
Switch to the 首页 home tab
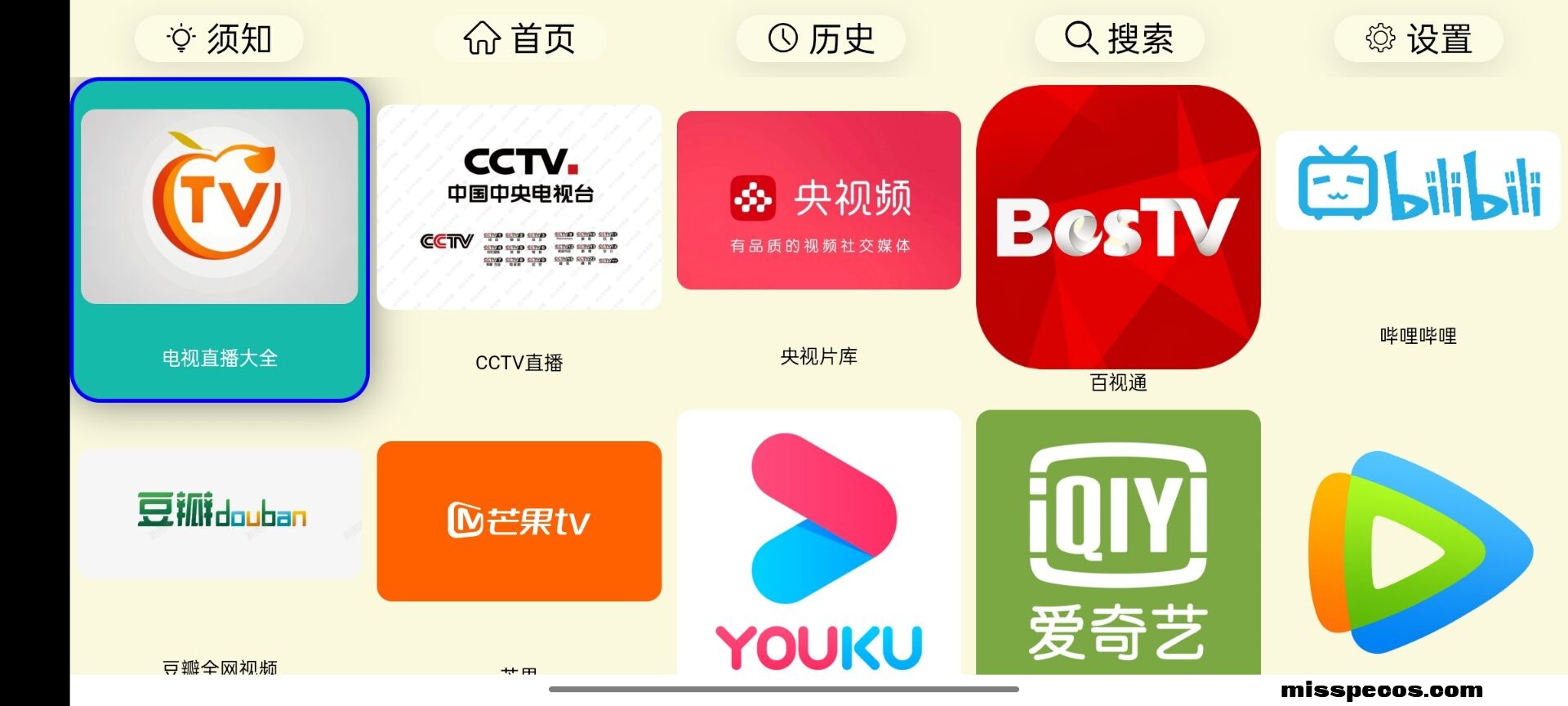pos(519,38)
